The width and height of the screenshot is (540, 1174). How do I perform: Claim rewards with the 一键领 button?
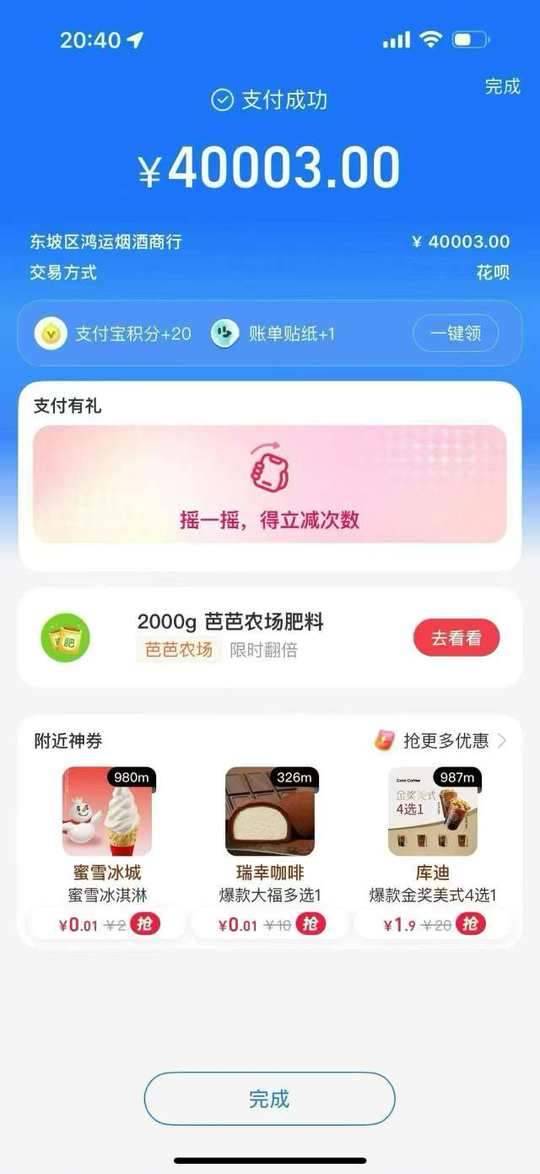tap(455, 333)
